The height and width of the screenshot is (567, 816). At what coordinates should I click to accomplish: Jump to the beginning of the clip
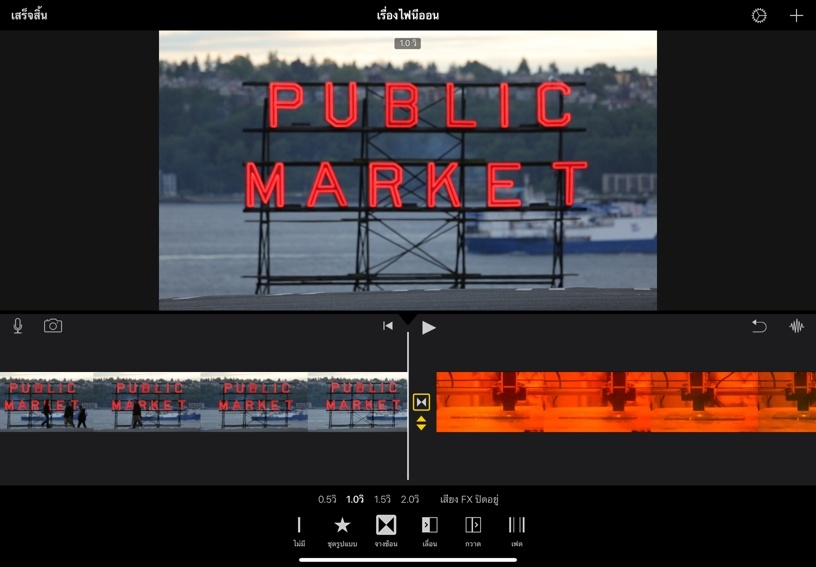coord(388,326)
